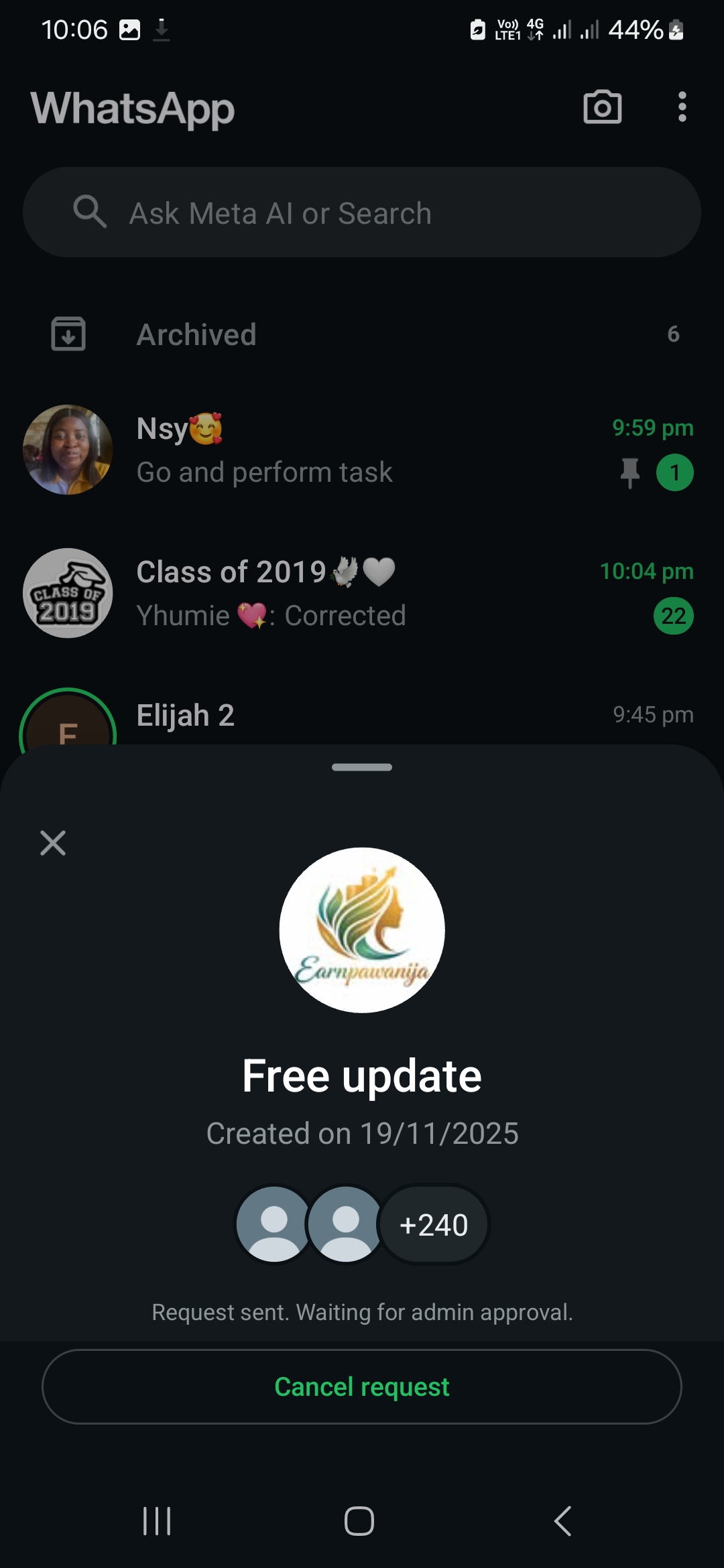Image resolution: width=724 pixels, height=1568 pixels.
Task: Open the camera from the app bar
Action: (x=602, y=107)
